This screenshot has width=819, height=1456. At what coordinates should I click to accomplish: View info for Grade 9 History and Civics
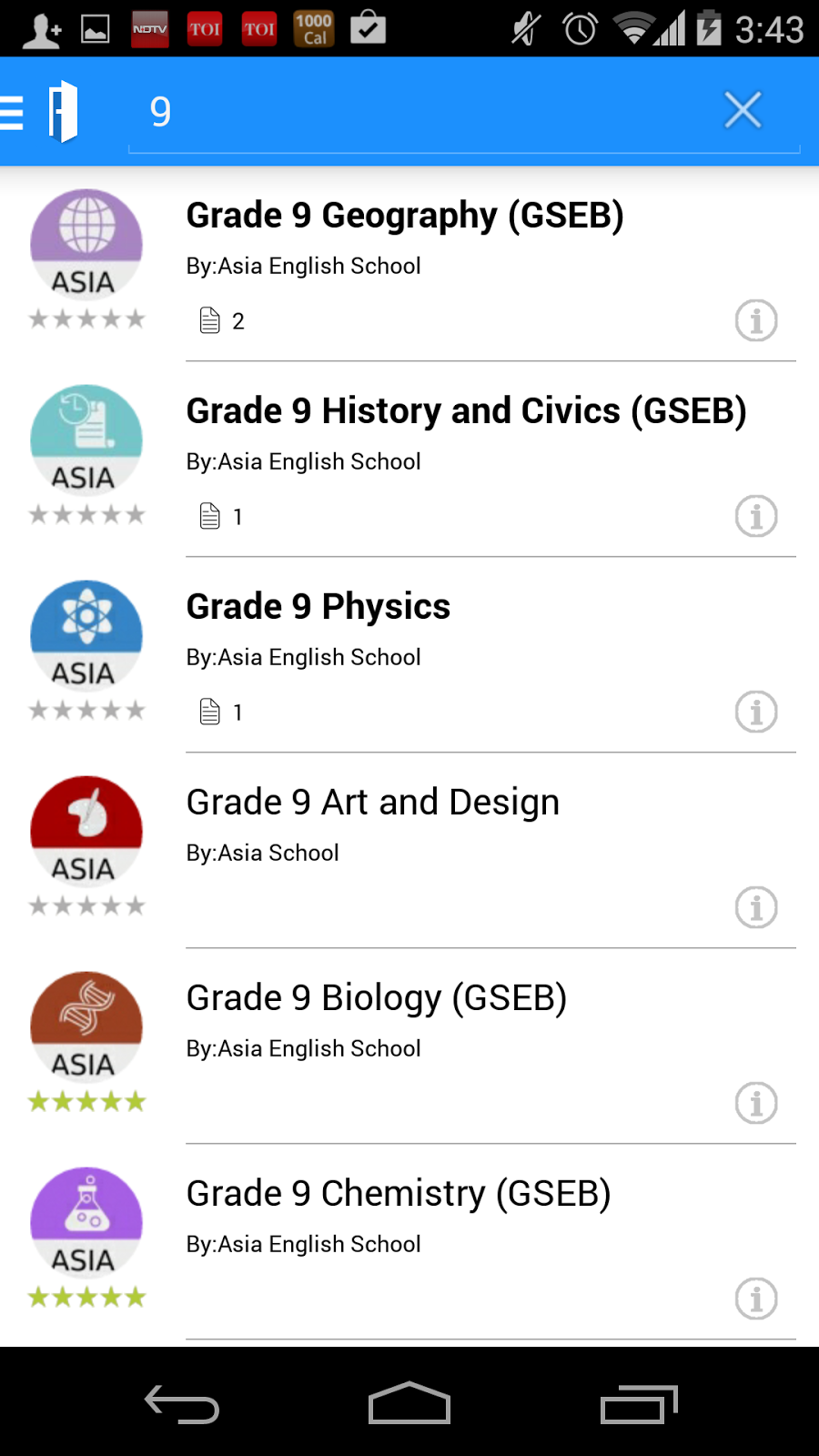pyautogui.click(x=756, y=516)
